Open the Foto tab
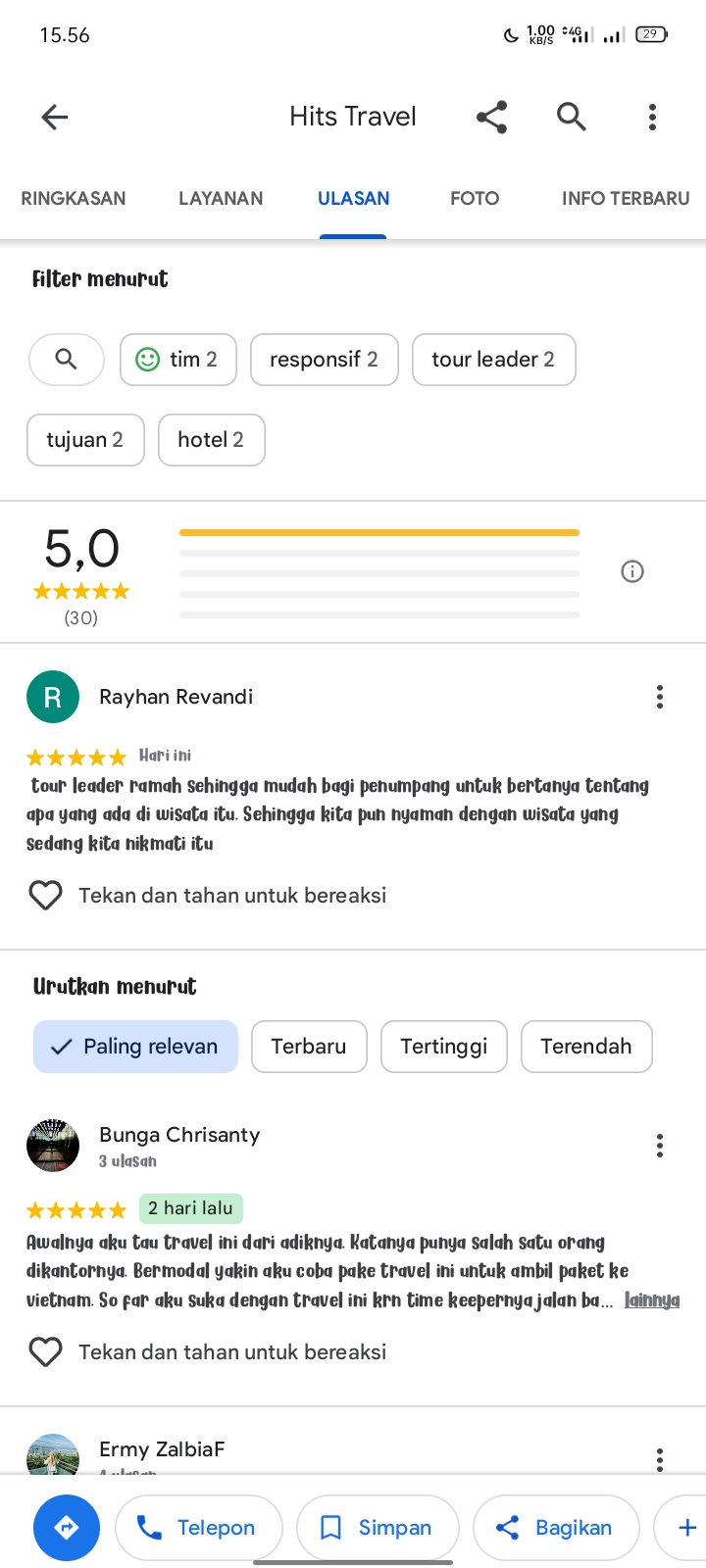Screen dimensions: 706x1568 click(x=475, y=198)
